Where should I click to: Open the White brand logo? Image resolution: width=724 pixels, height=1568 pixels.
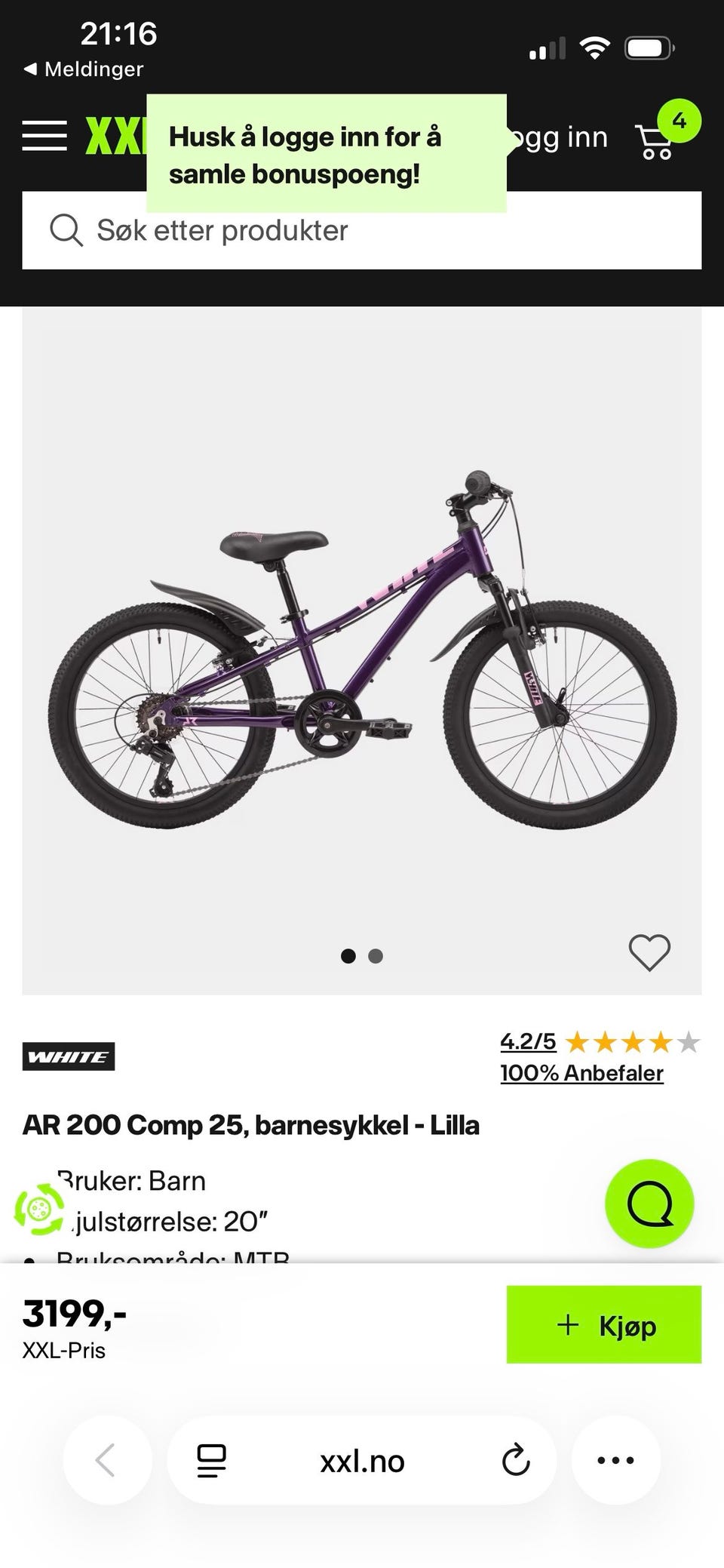[69, 1056]
